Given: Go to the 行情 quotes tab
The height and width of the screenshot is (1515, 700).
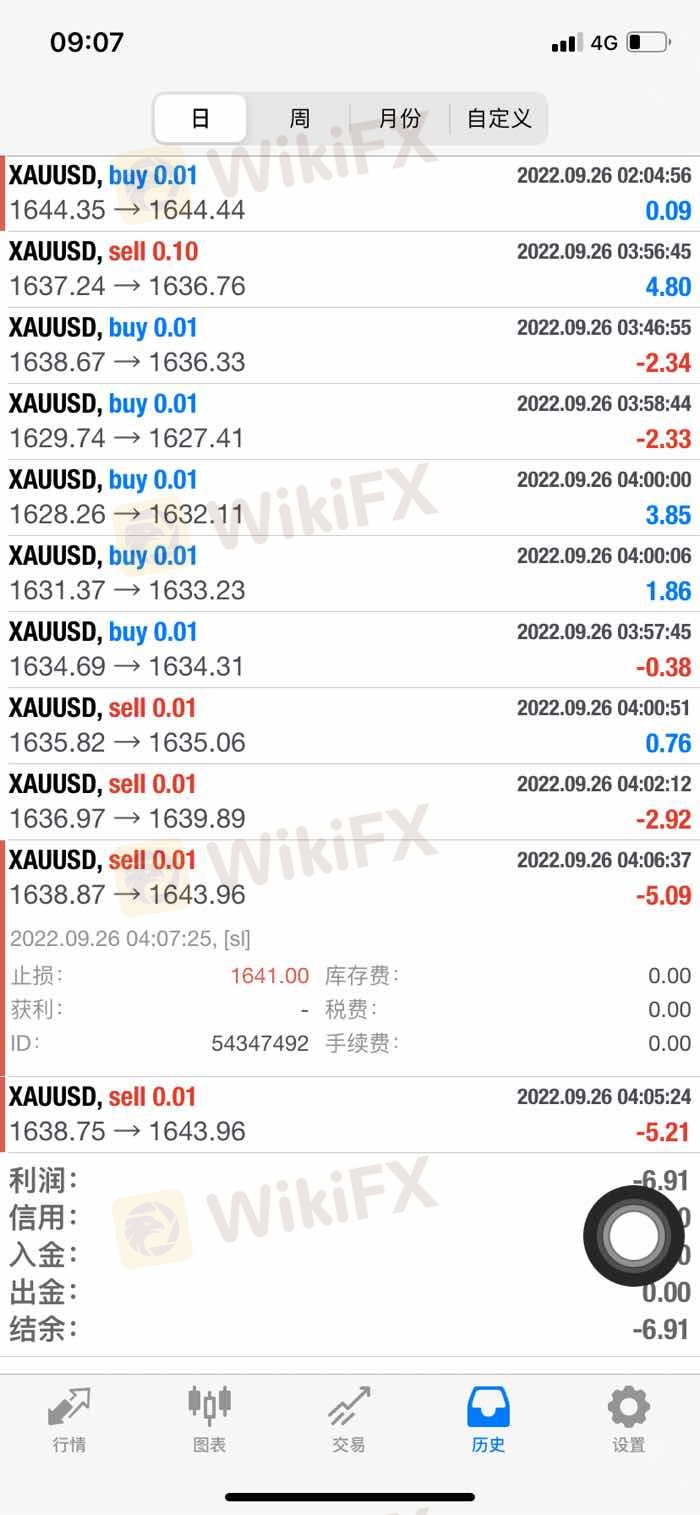Looking at the screenshot, I should [x=69, y=1419].
